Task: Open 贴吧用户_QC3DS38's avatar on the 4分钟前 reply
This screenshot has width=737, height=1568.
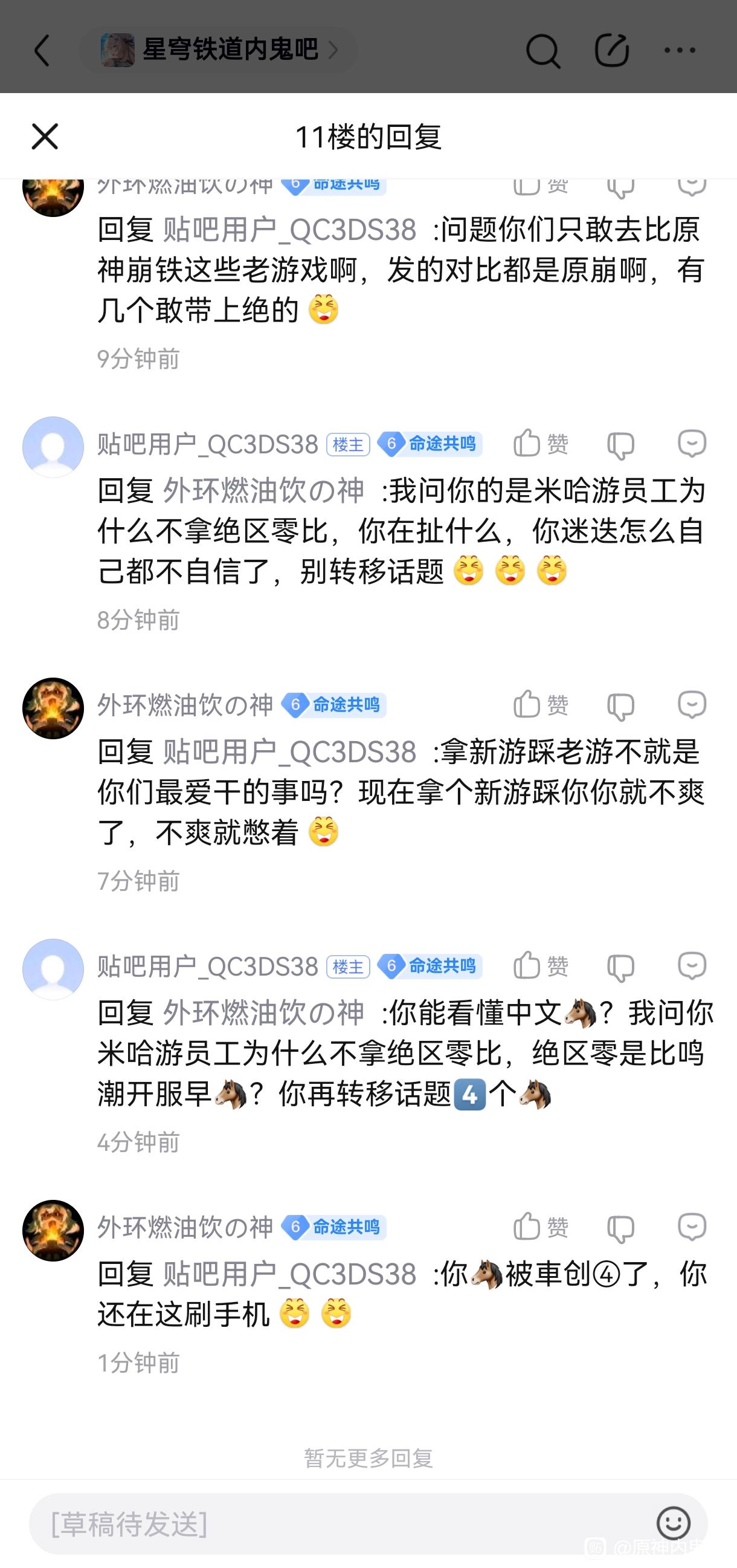Action: pos(53,970)
